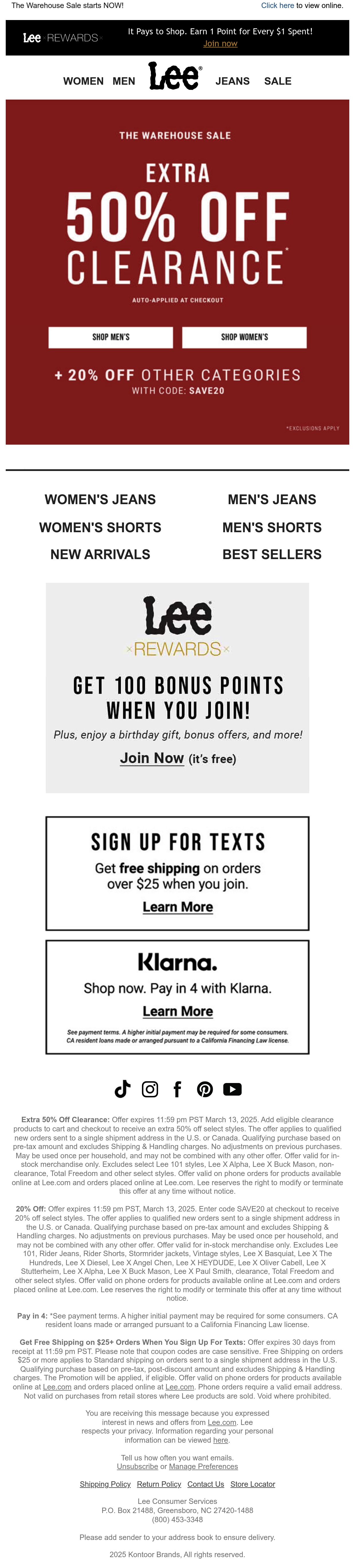The width and height of the screenshot is (355, 1568).
Task: Open the WOMEN navigation link
Action: coord(83,81)
